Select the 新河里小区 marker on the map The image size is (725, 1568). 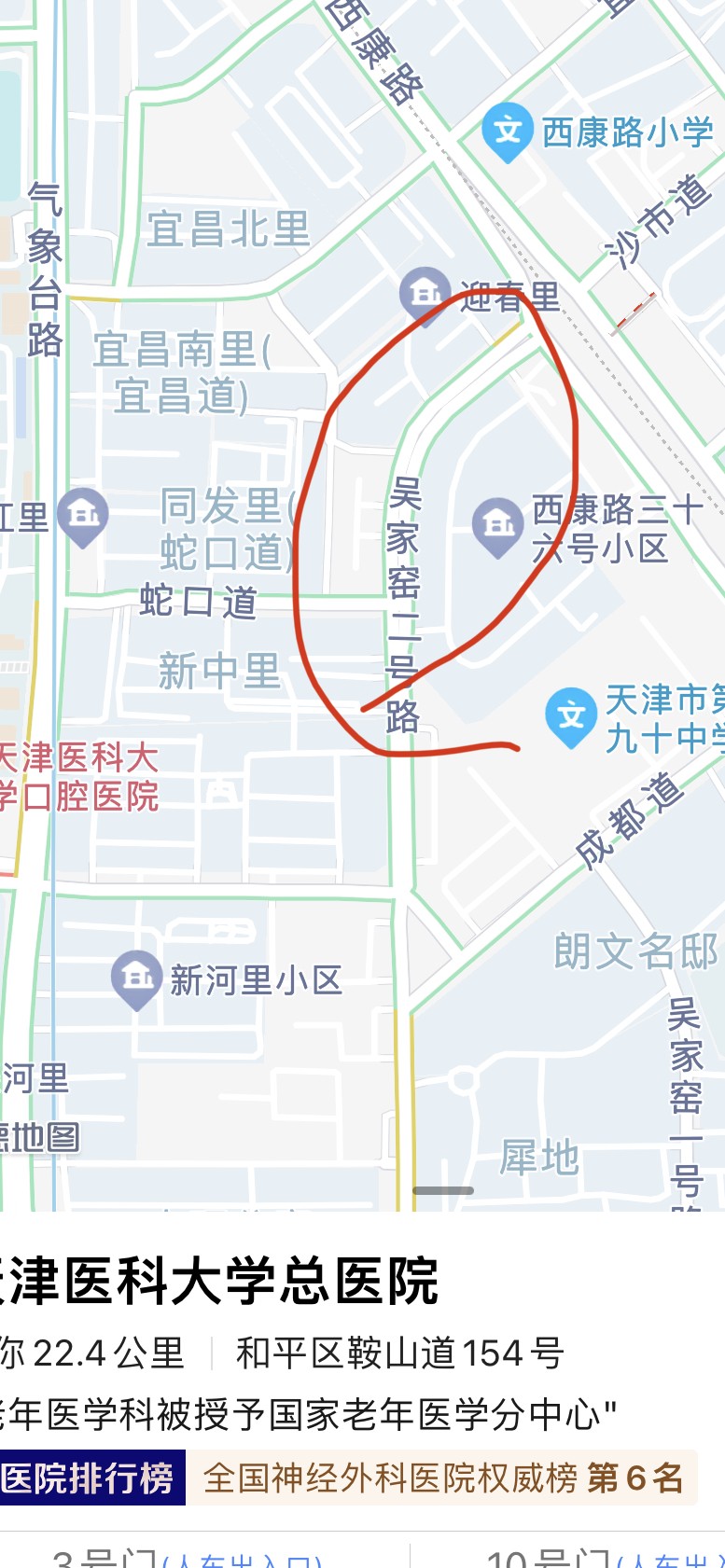click(137, 978)
